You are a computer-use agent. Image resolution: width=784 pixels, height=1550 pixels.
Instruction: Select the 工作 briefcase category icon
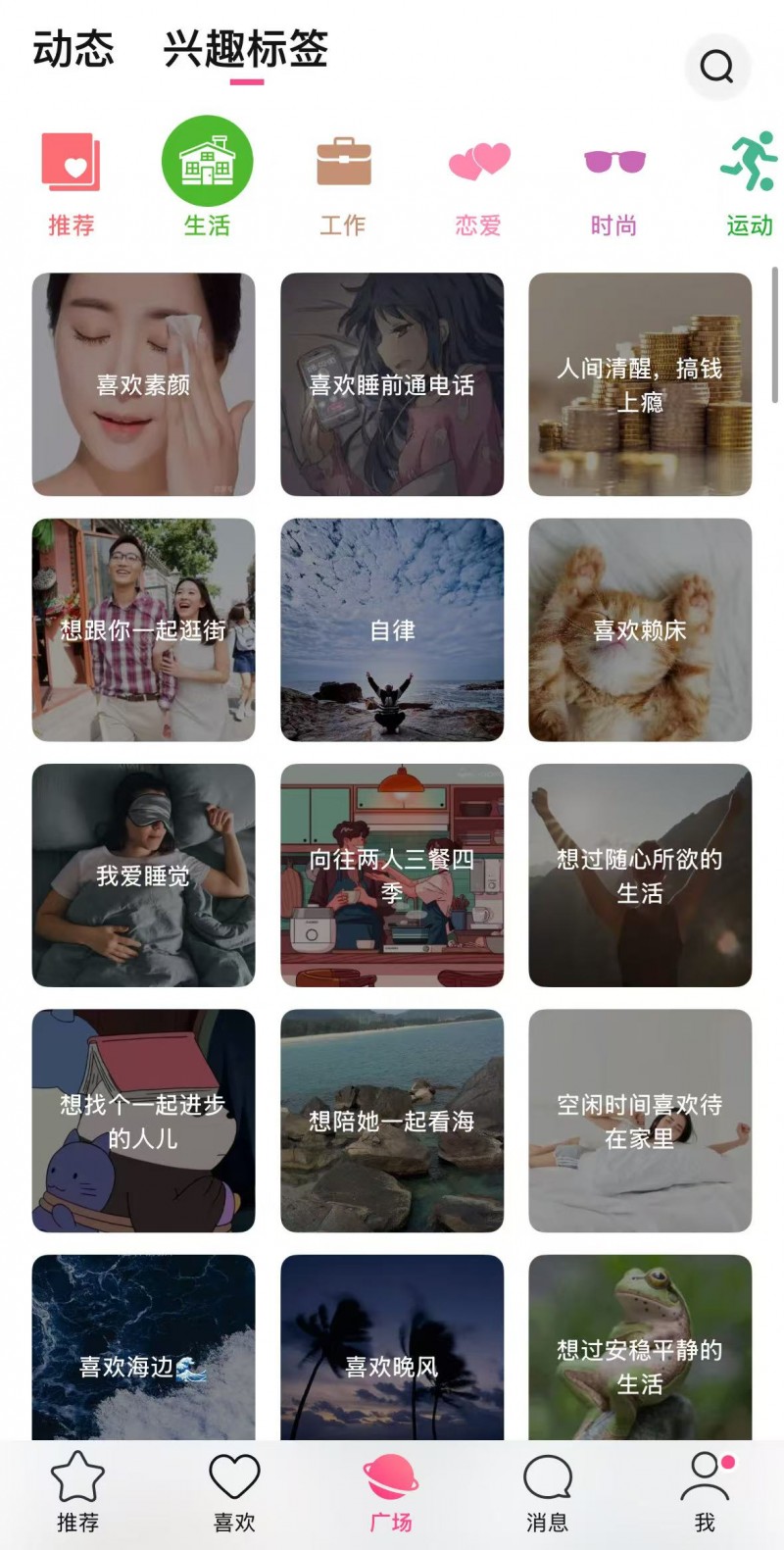tap(344, 162)
